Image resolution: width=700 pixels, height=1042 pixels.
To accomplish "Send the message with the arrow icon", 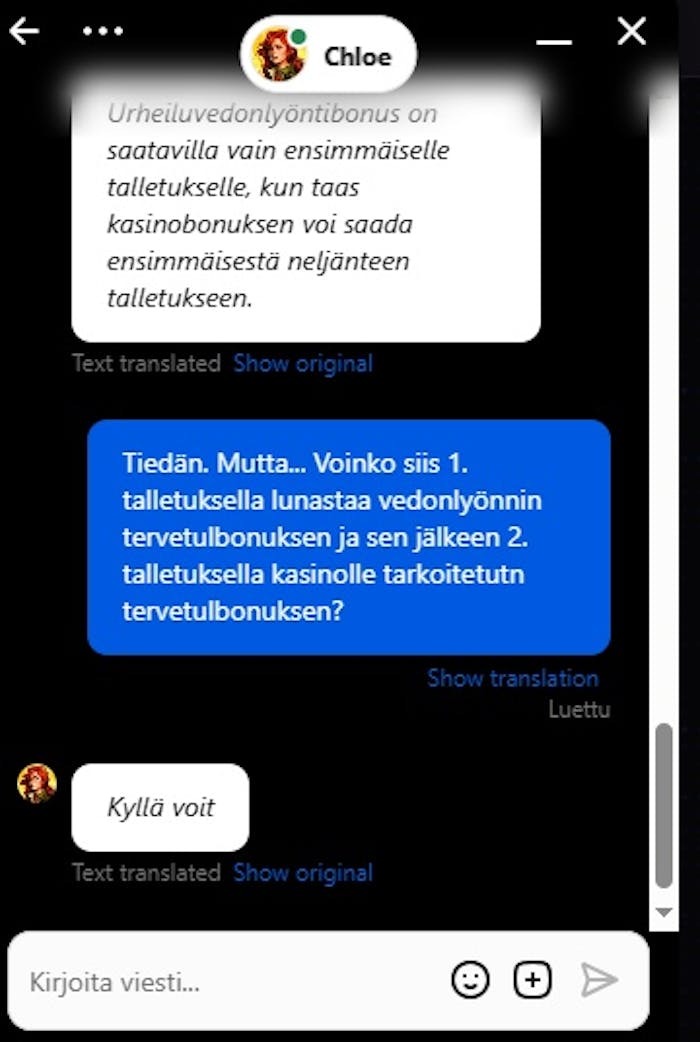I will 599,981.
